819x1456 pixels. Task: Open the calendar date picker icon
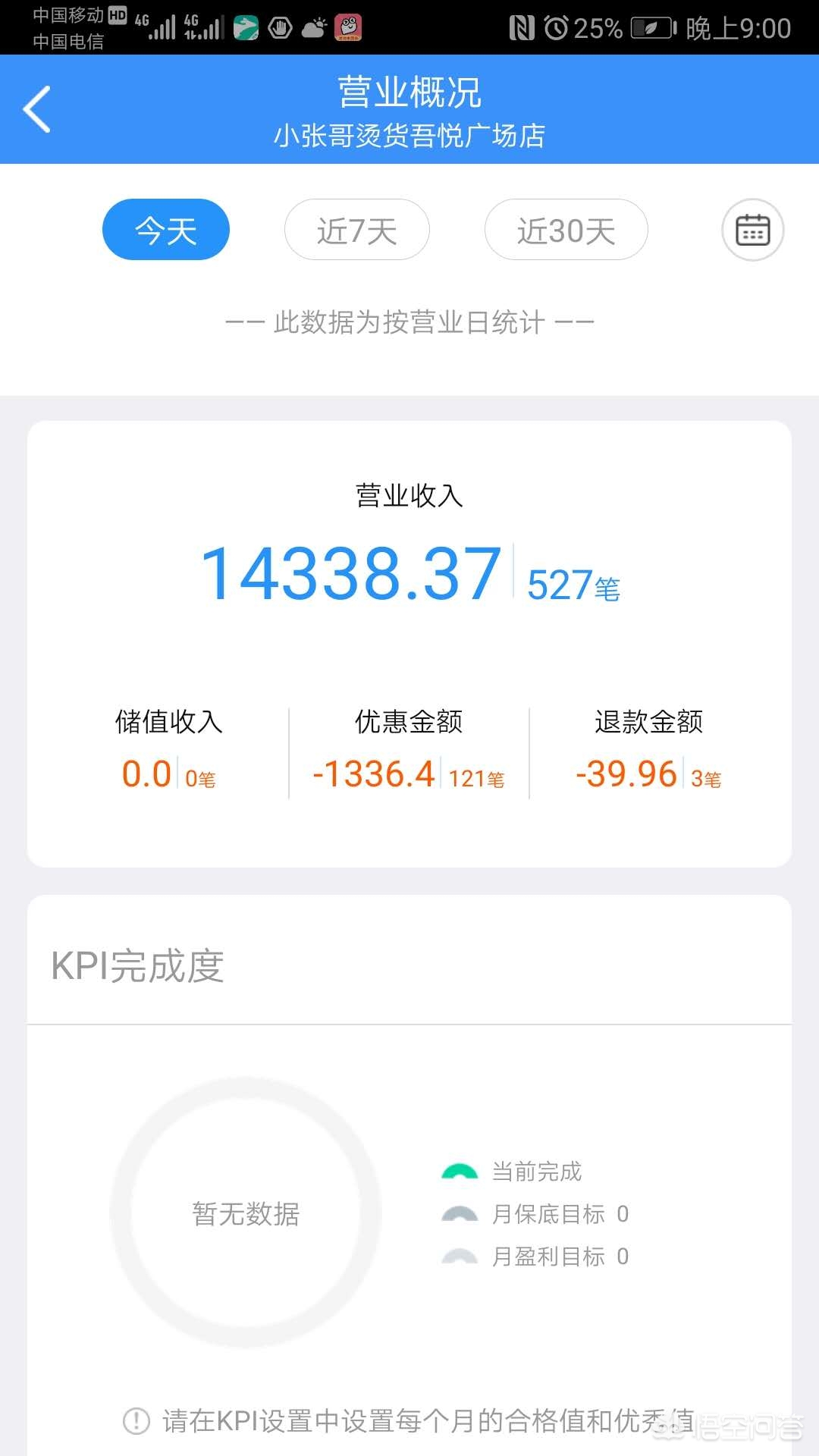(752, 230)
